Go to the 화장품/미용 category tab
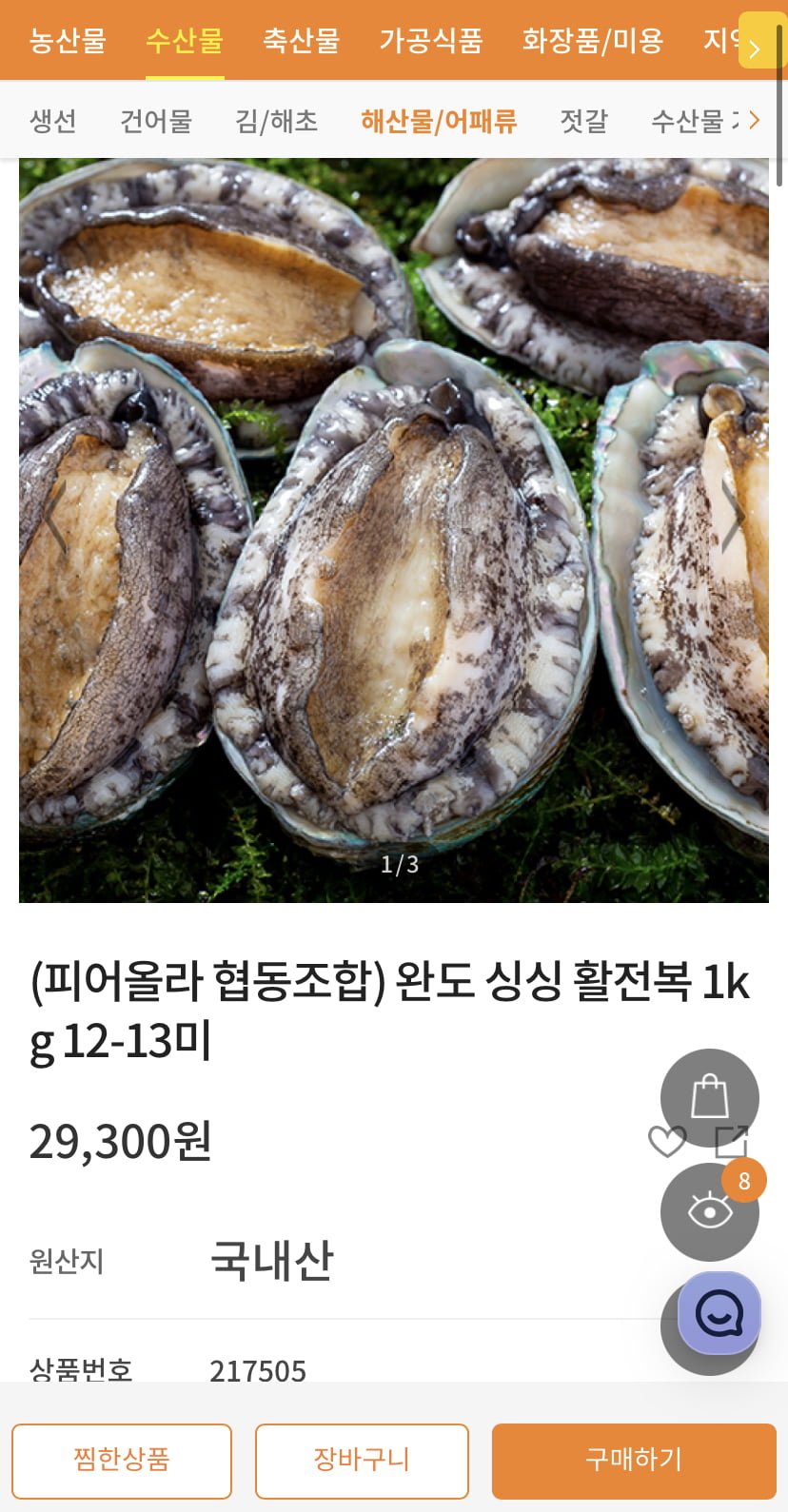 pos(592,41)
